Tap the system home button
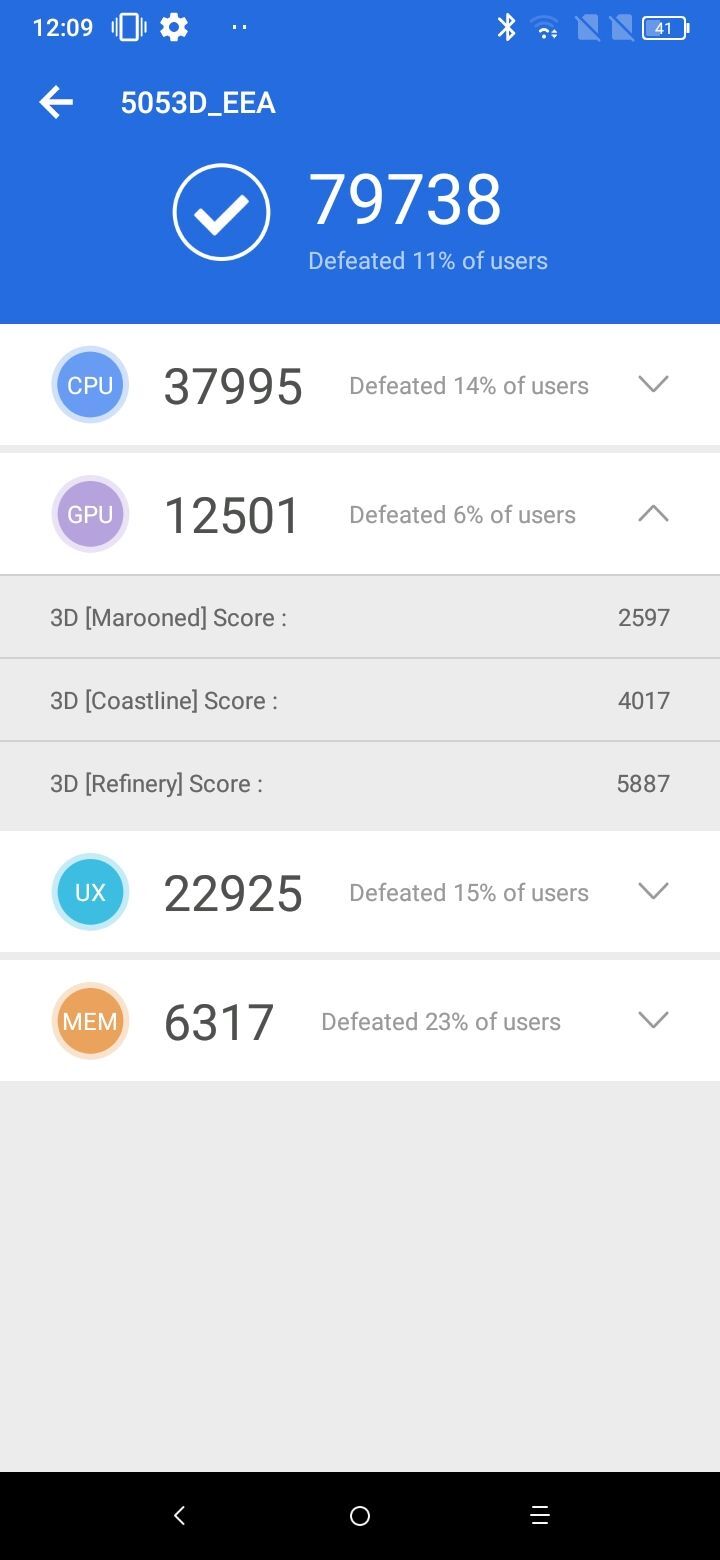 click(x=360, y=1516)
